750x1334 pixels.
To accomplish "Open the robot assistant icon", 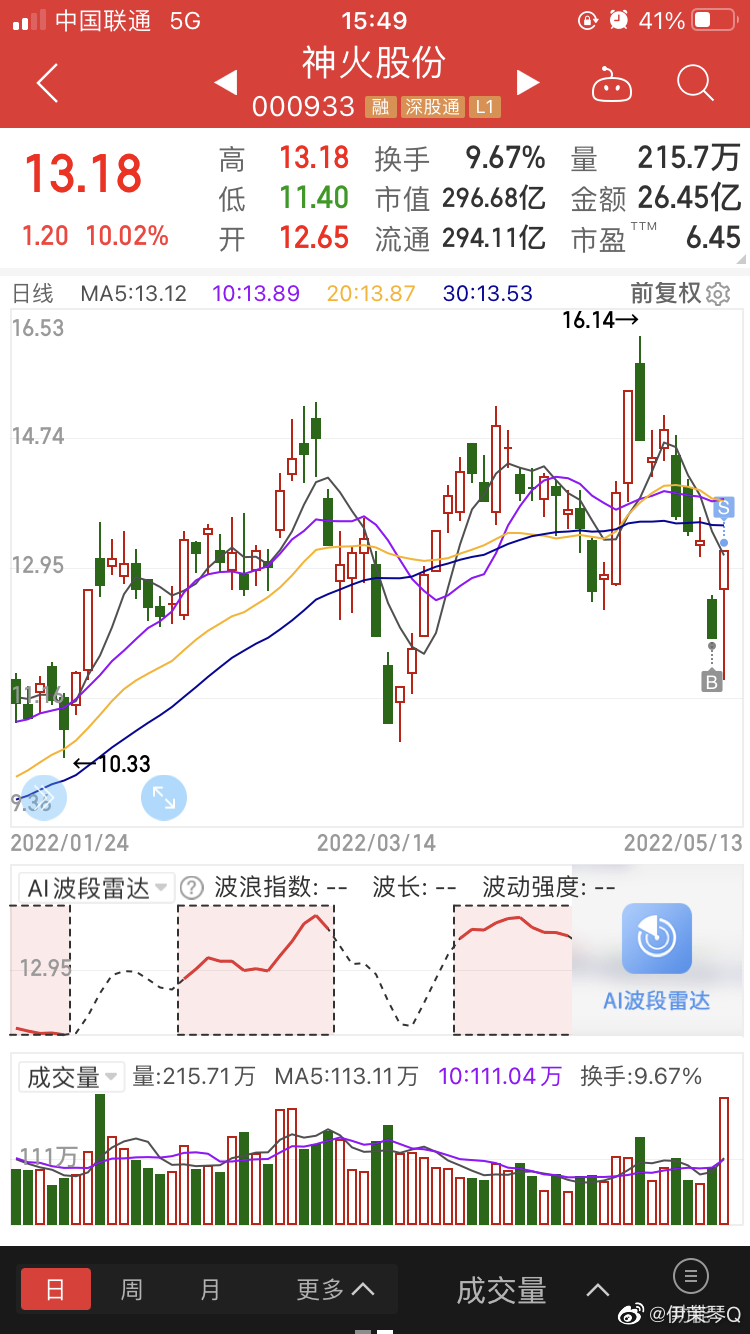I will pos(612,84).
